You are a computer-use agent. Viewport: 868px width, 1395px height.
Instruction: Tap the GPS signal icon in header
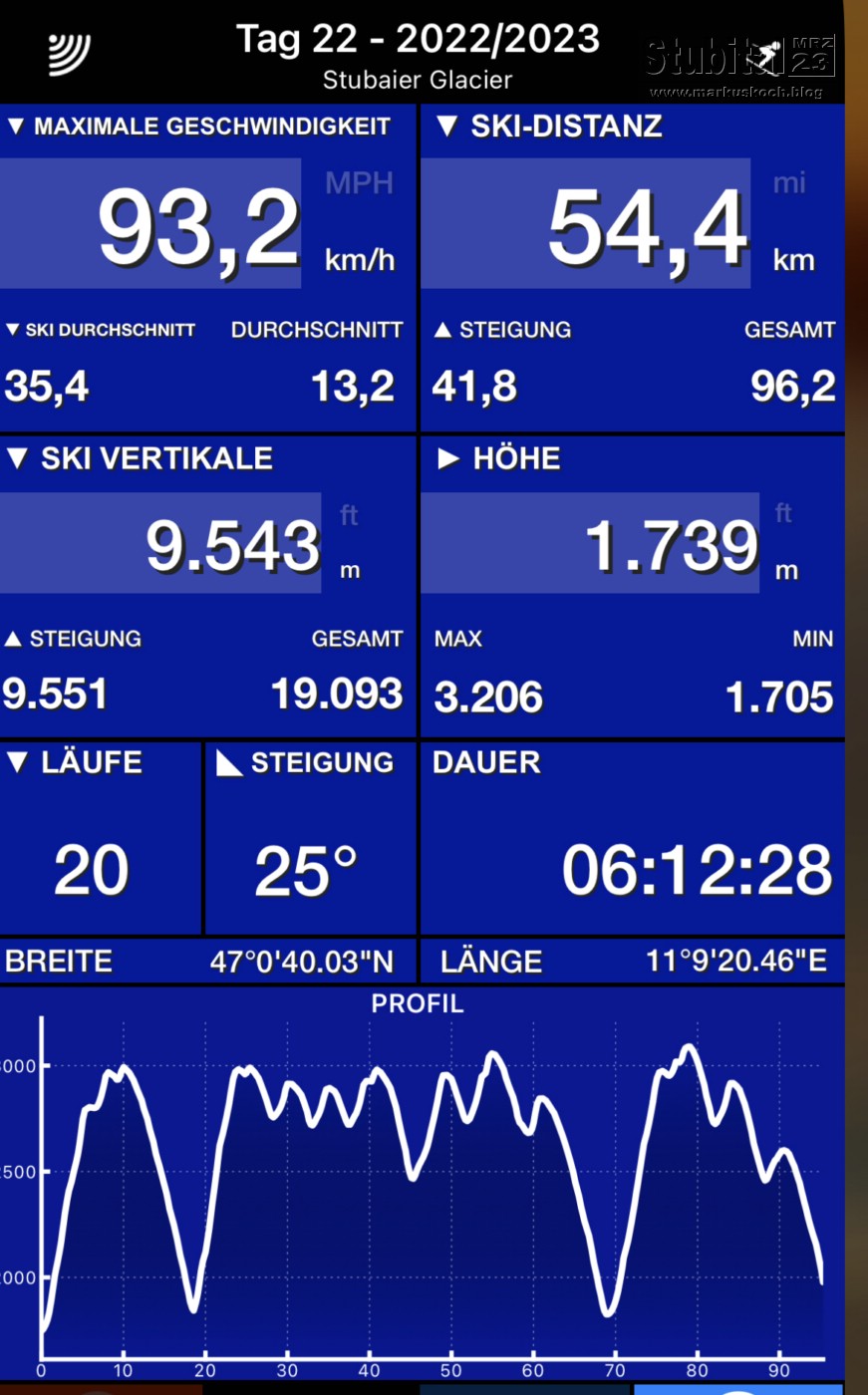pos(70,53)
